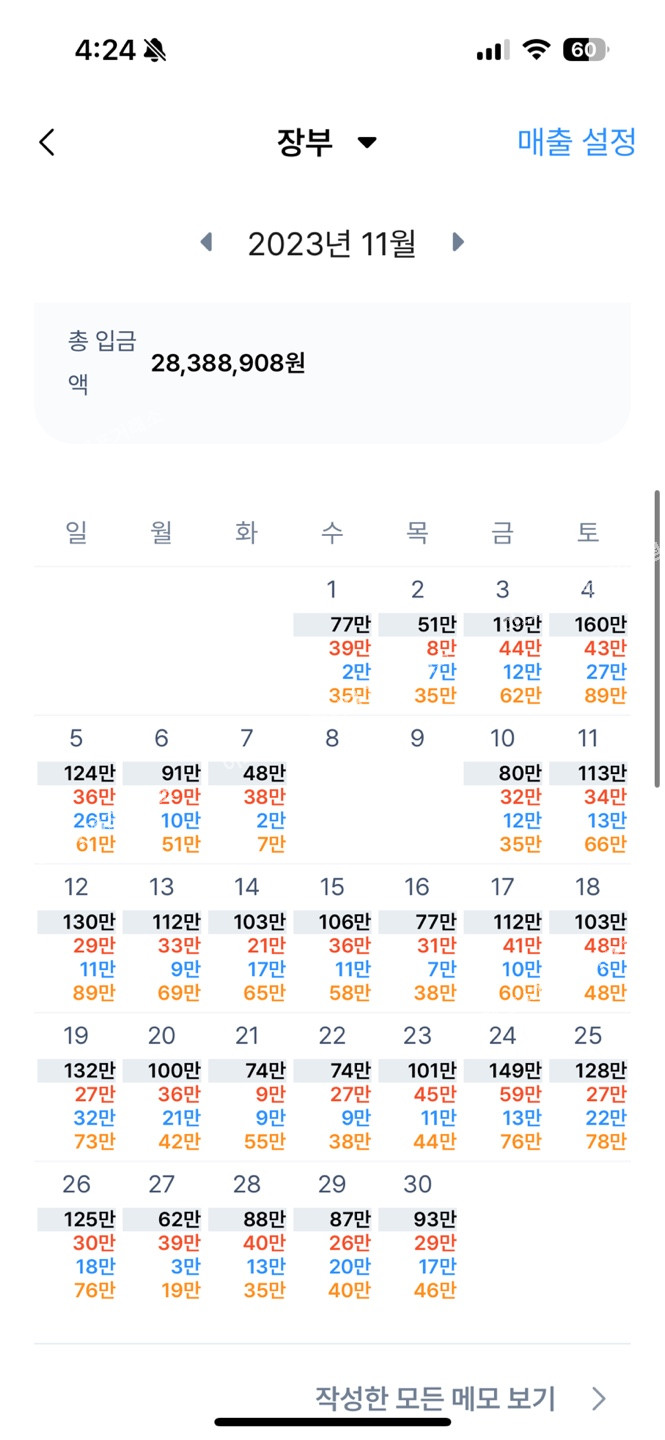Screen dimensions: 665x1440
Task: Select November 24 showing 149만
Action: (502, 1087)
